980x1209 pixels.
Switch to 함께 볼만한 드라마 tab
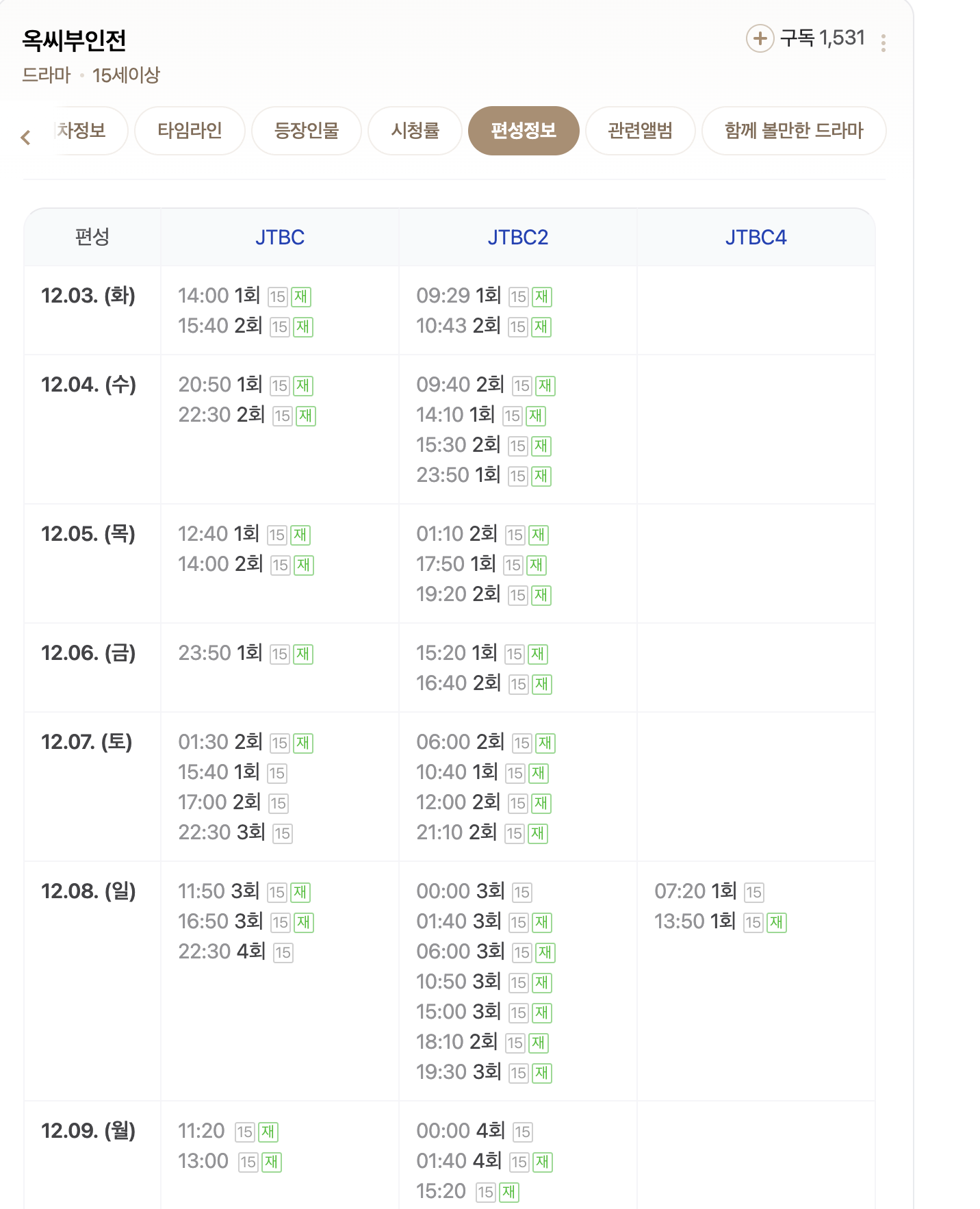(794, 131)
